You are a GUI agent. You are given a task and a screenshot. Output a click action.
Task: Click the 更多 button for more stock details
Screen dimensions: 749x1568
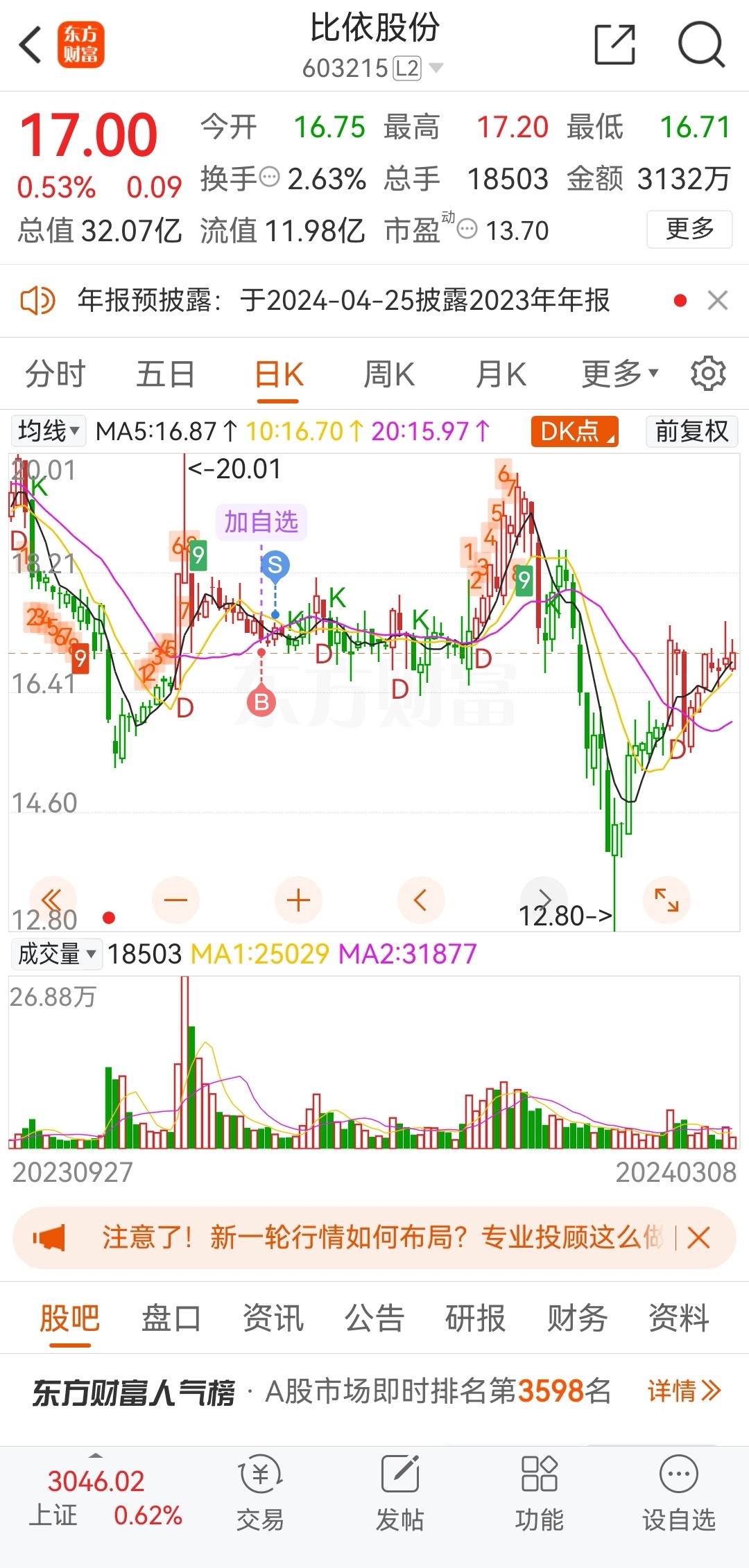689,230
